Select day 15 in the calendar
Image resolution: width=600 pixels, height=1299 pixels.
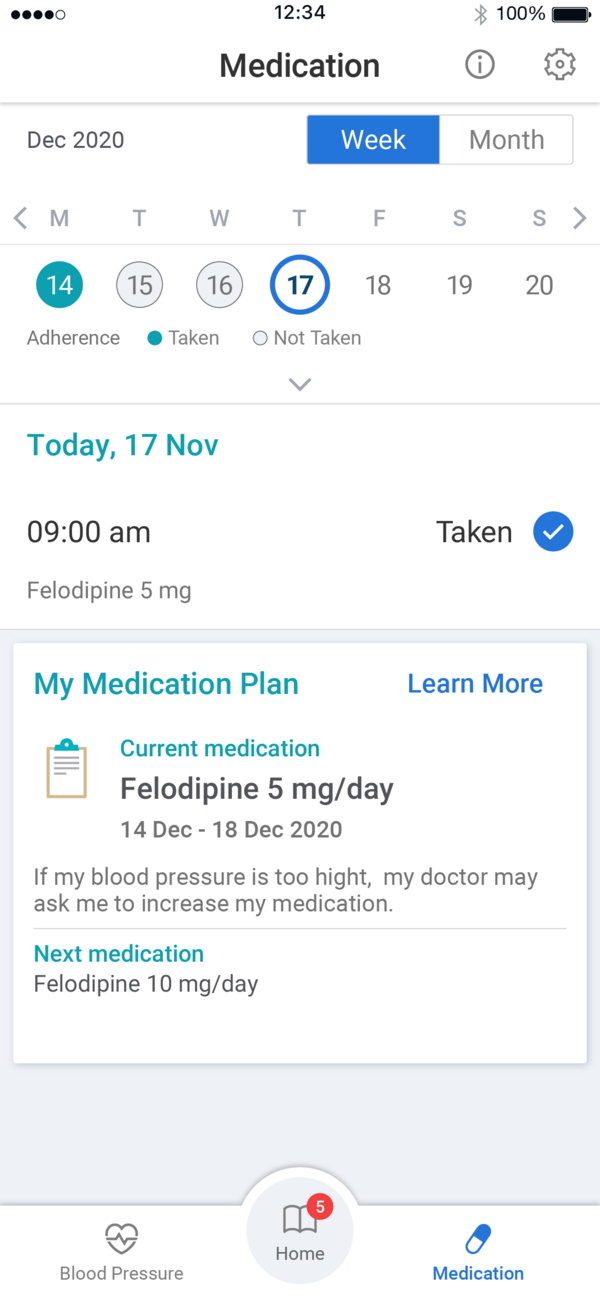pyautogui.click(x=140, y=285)
